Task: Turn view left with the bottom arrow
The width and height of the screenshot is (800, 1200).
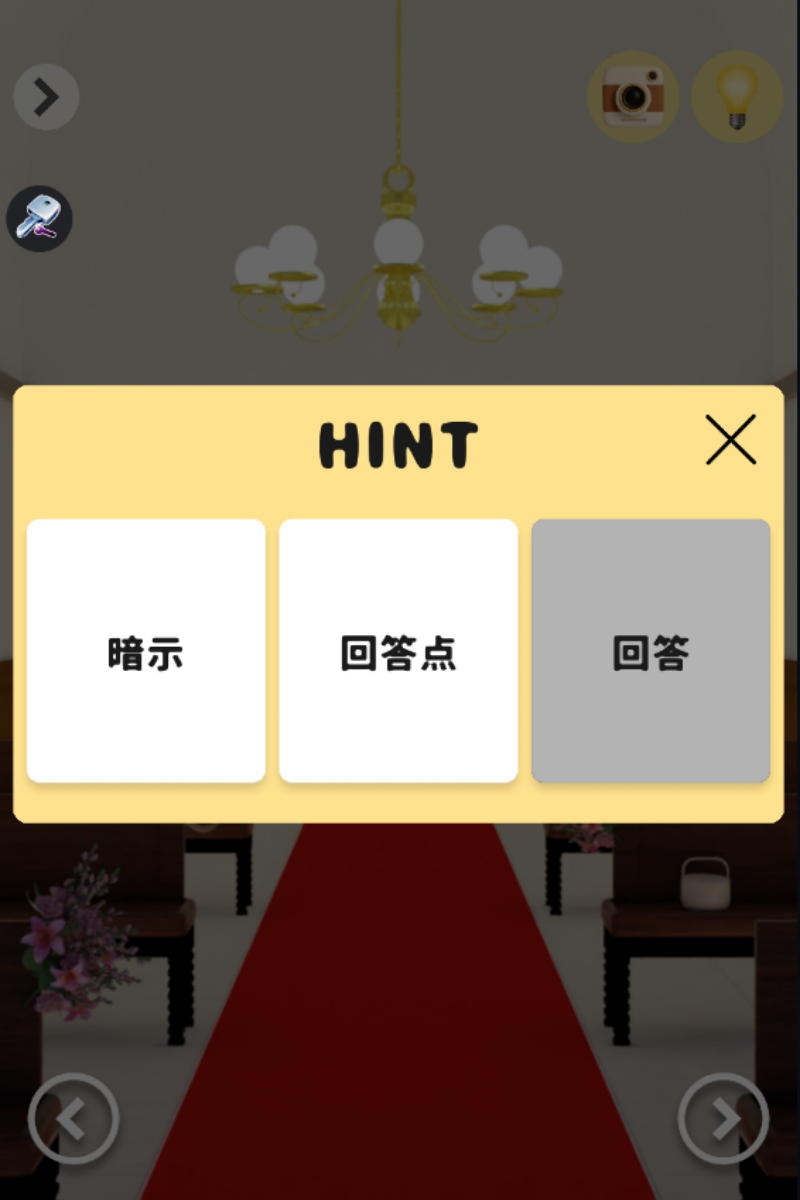Action: pyautogui.click(x=74, y=1119)
